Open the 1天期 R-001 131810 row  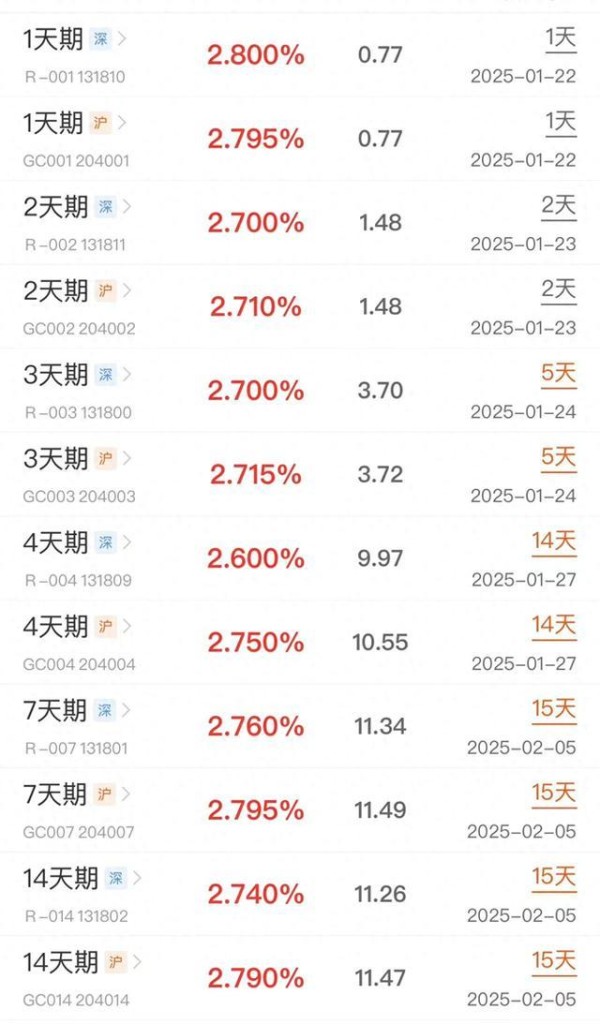click(300, 56)
